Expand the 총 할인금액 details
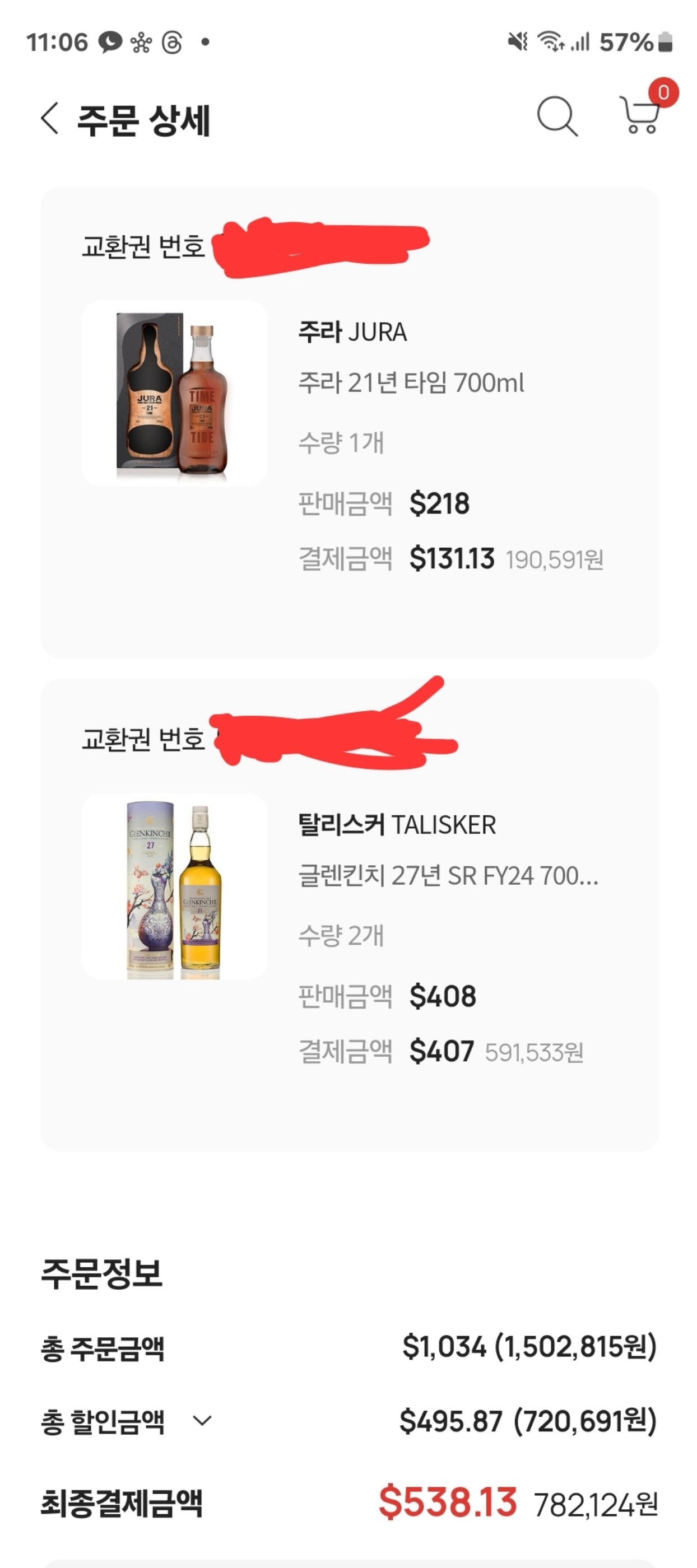This screenshot has width=697, height=1568. click(202, 1421)
